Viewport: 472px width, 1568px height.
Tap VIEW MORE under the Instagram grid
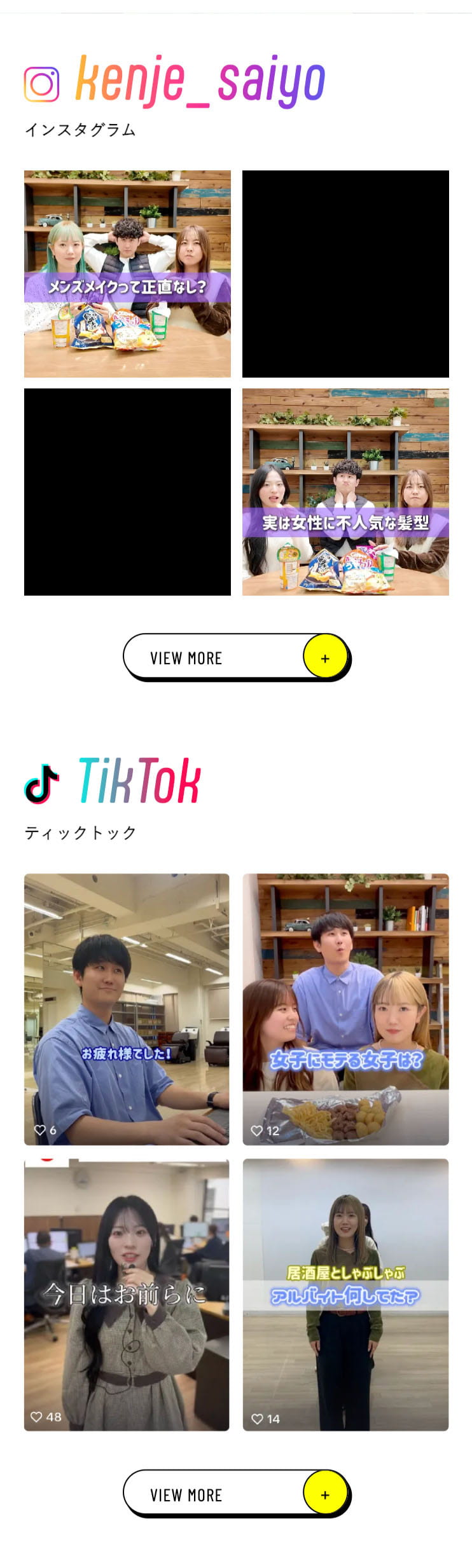pos(235,657)
